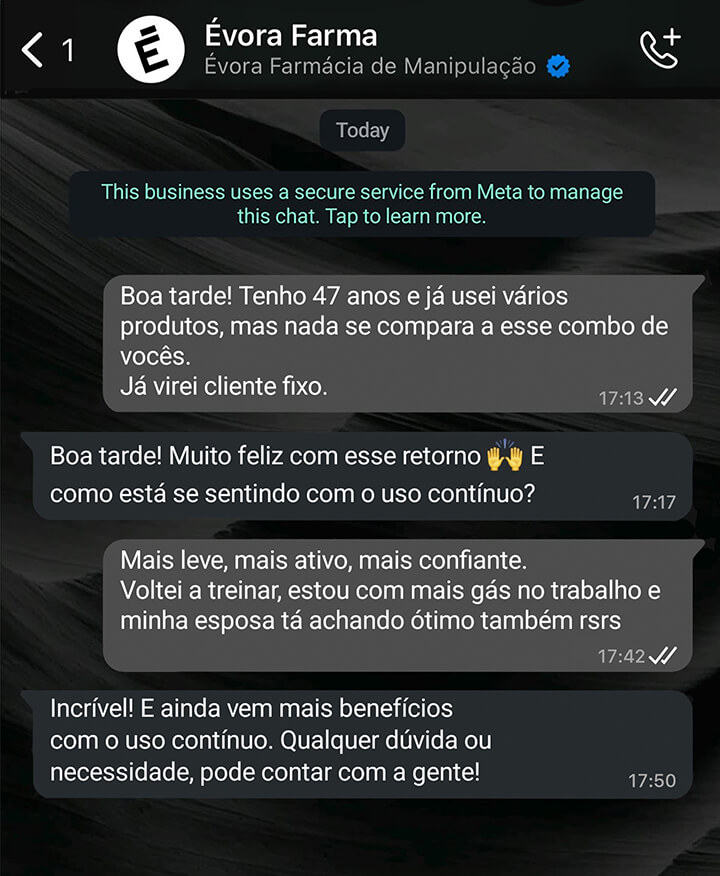Tap the double checkmark on the 17:13 message

tap(663, 397)
